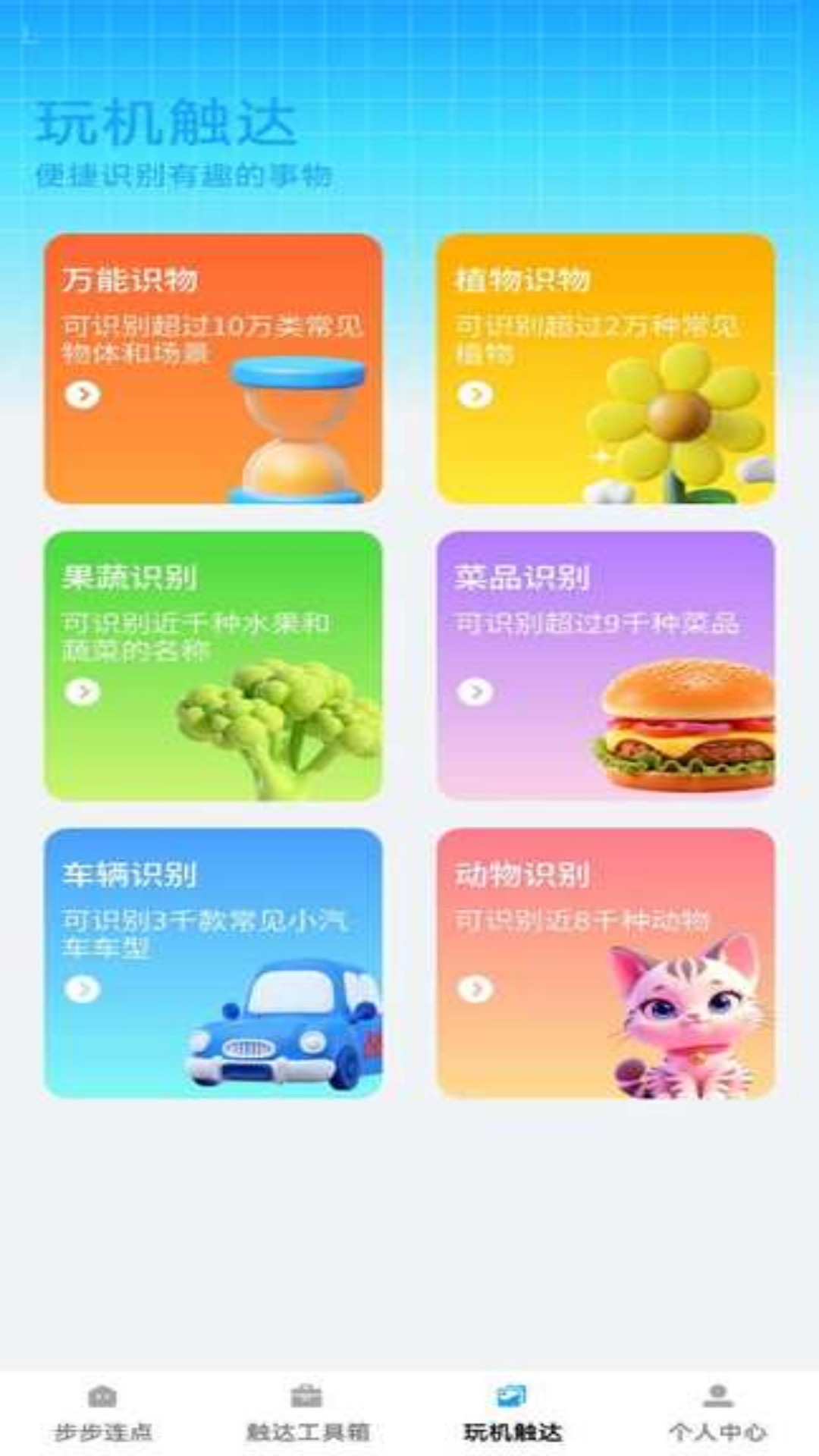Switch to the 触达工具箱 tab
This screenshot has height=1456, width=819.
pyautogui.click(x=307, y=1414)
